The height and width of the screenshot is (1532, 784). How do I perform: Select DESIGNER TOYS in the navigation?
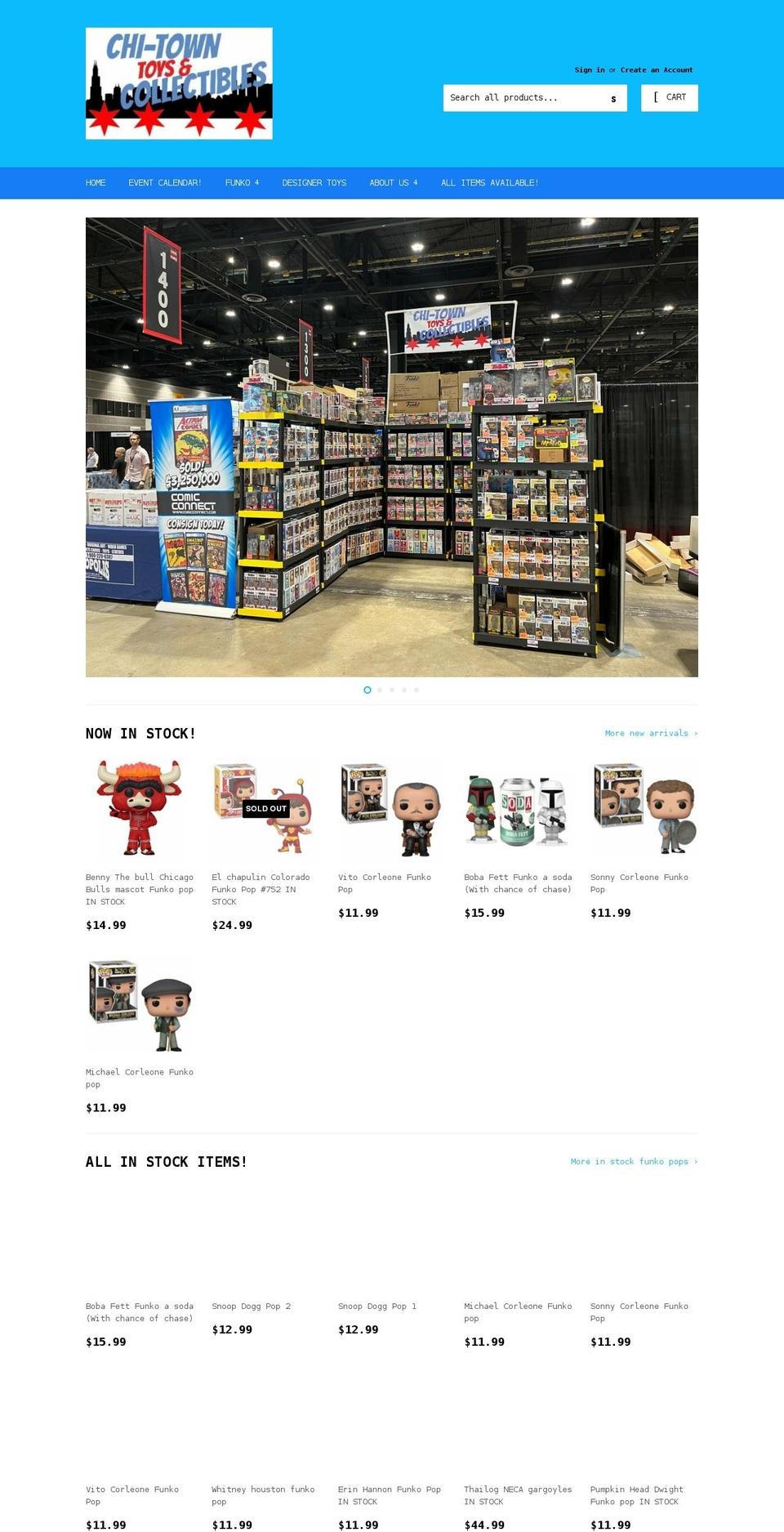coord(314,183)
